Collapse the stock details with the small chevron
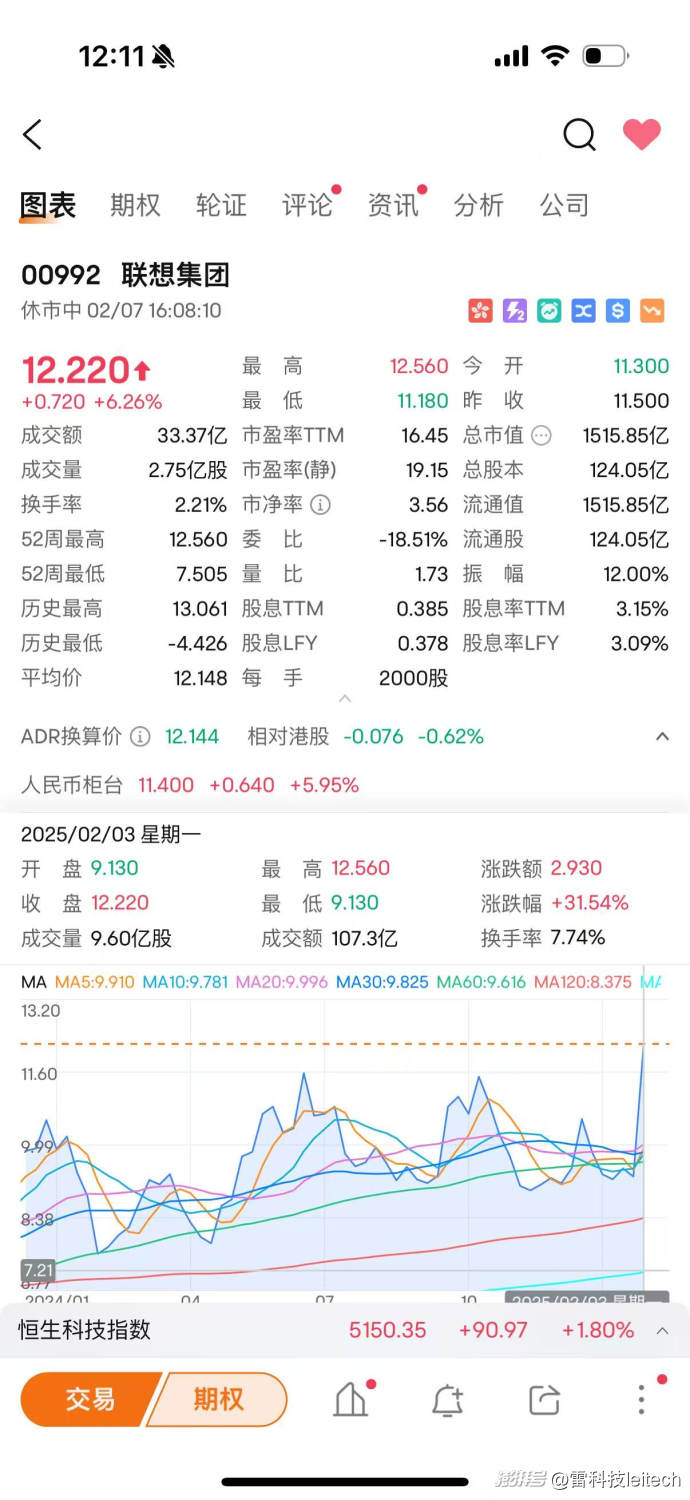Screen dimensions: 690x1500 [x=345, y=699]
